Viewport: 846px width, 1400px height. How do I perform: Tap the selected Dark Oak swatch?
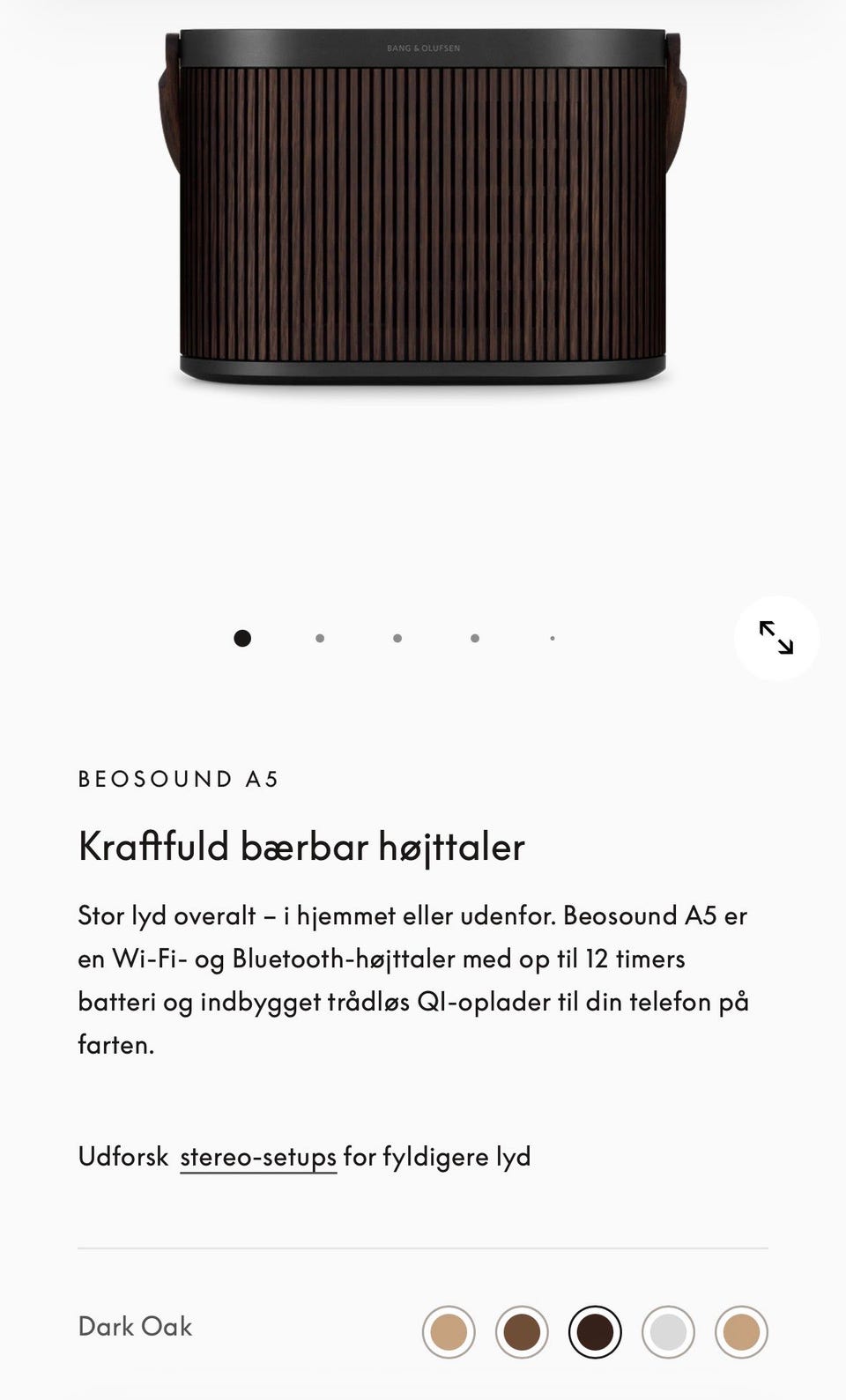(x=595, y=1332)
